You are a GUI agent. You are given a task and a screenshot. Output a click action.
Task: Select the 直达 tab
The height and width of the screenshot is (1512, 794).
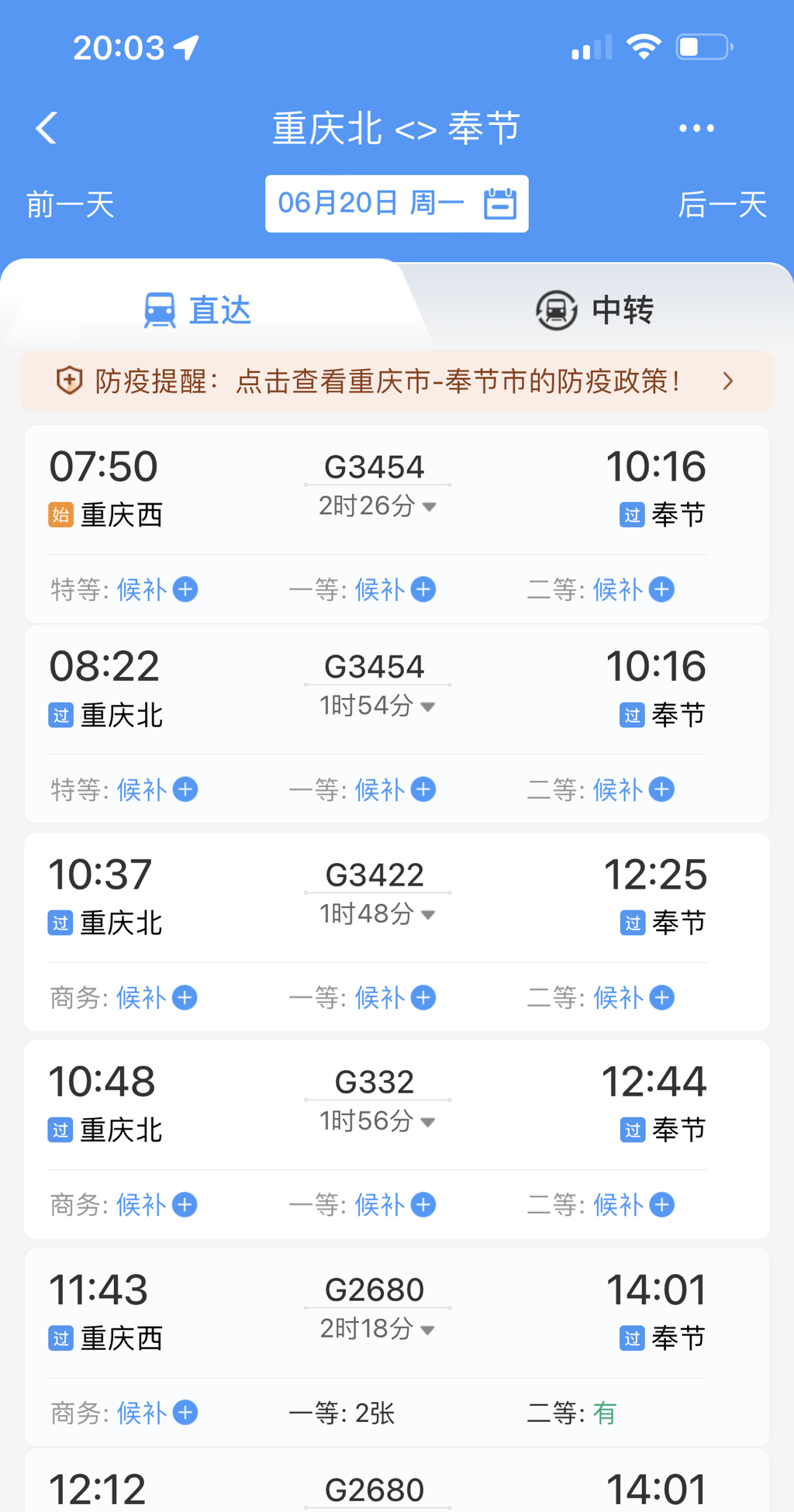click(219, 309)
